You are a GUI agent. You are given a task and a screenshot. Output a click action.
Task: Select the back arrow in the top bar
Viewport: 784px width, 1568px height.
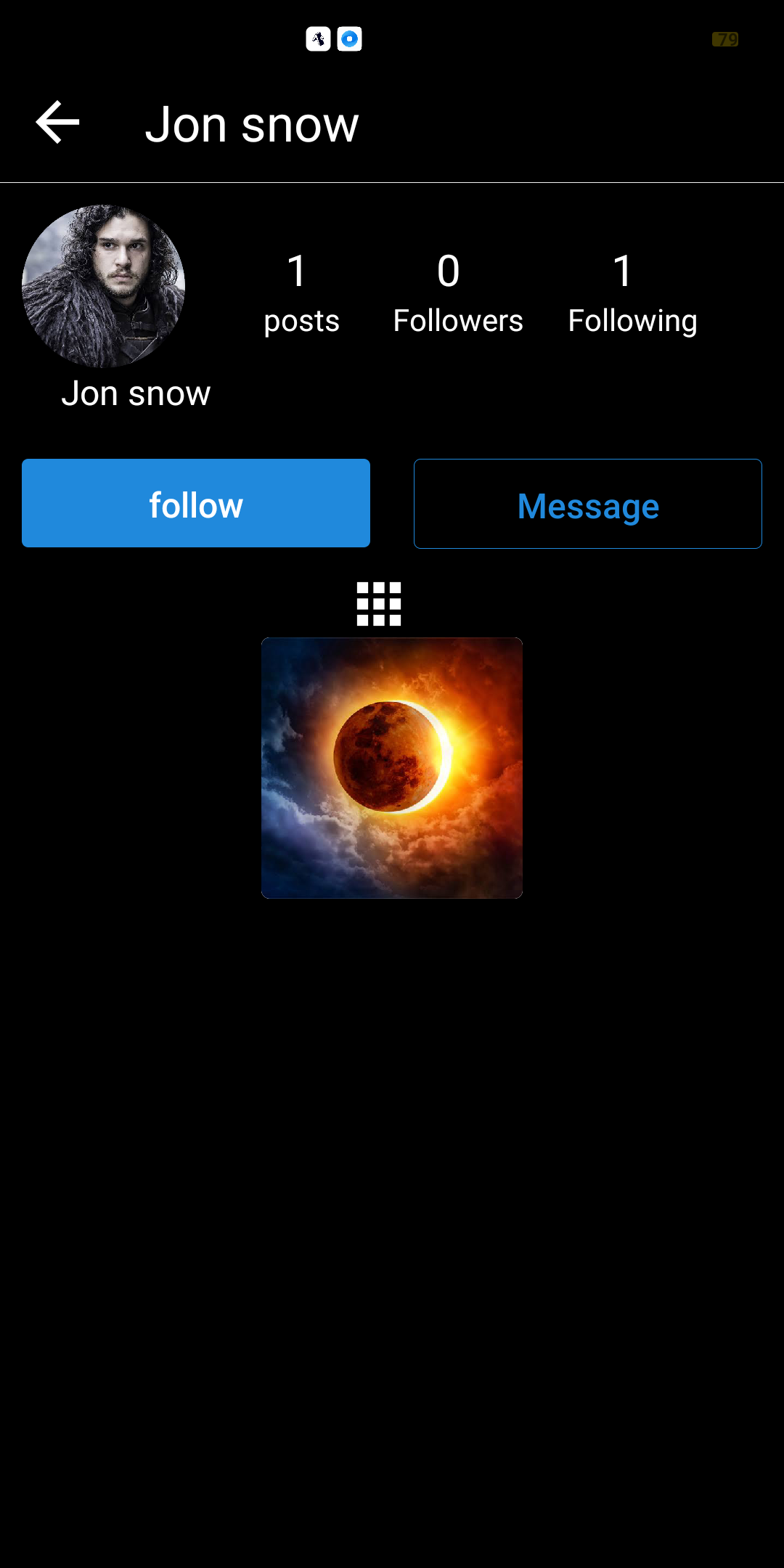57,121
